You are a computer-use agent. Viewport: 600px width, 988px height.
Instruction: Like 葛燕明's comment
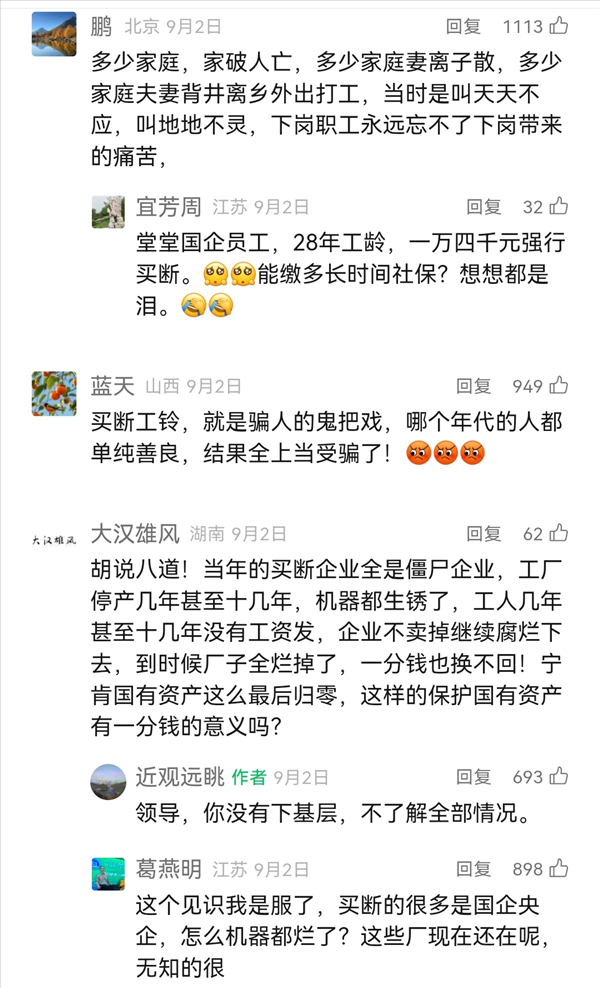559,868
